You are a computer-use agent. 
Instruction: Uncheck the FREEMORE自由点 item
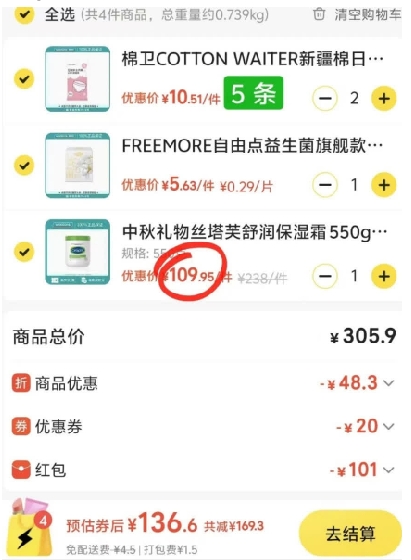[24, 165]
